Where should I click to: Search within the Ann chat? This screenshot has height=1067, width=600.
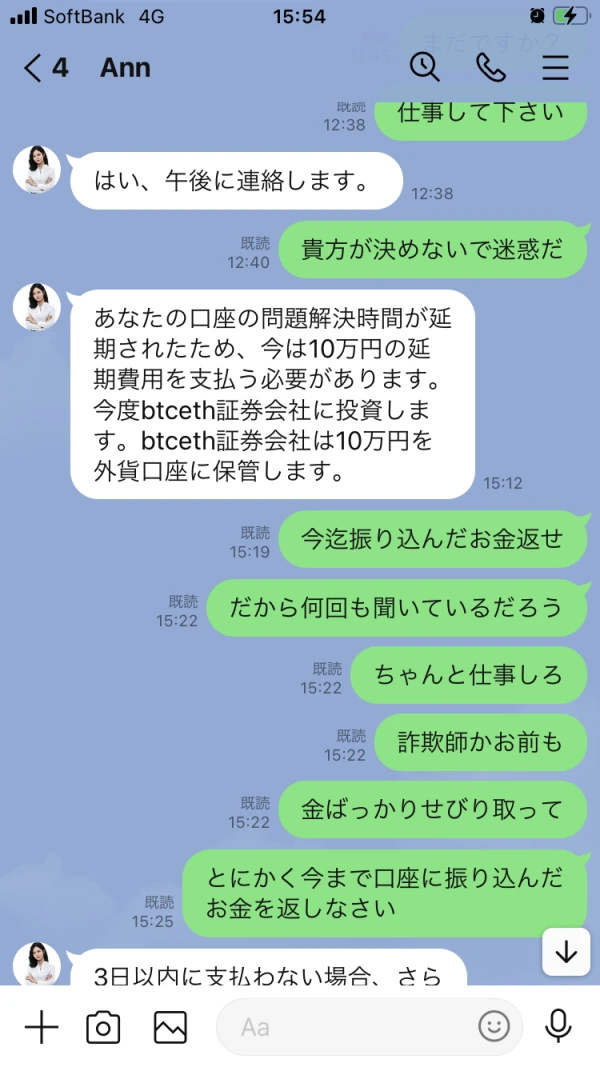pos(424,67)
